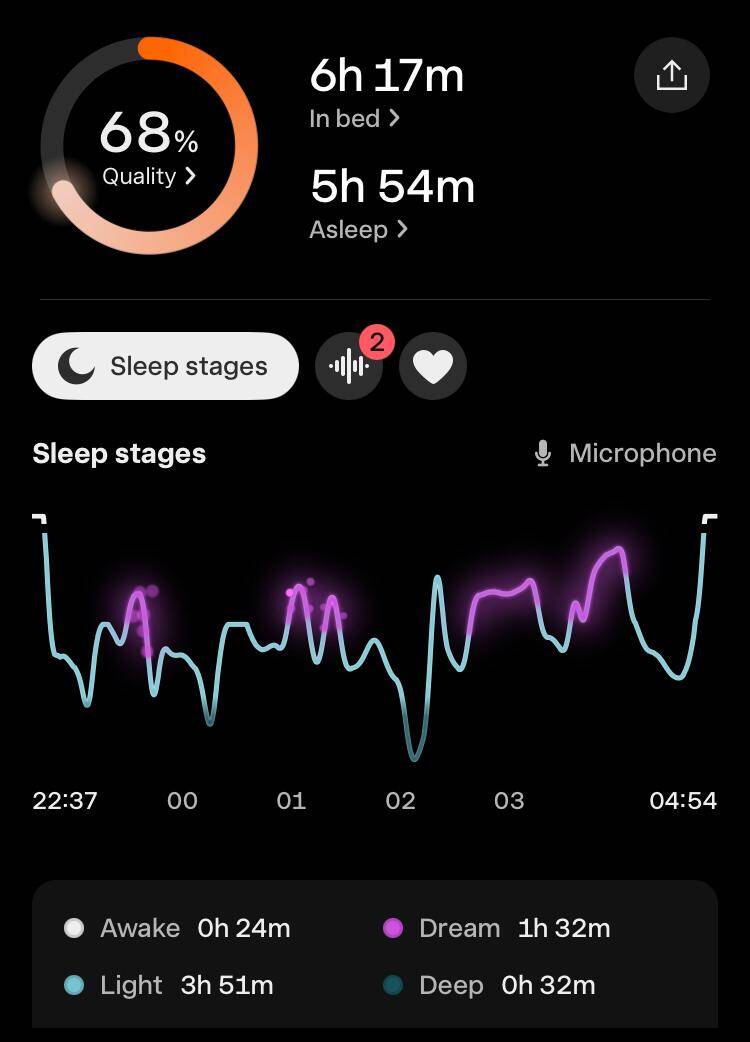This screenshot has width=750, height=1042.
Task: Share this sleep report
Action: 672,75
